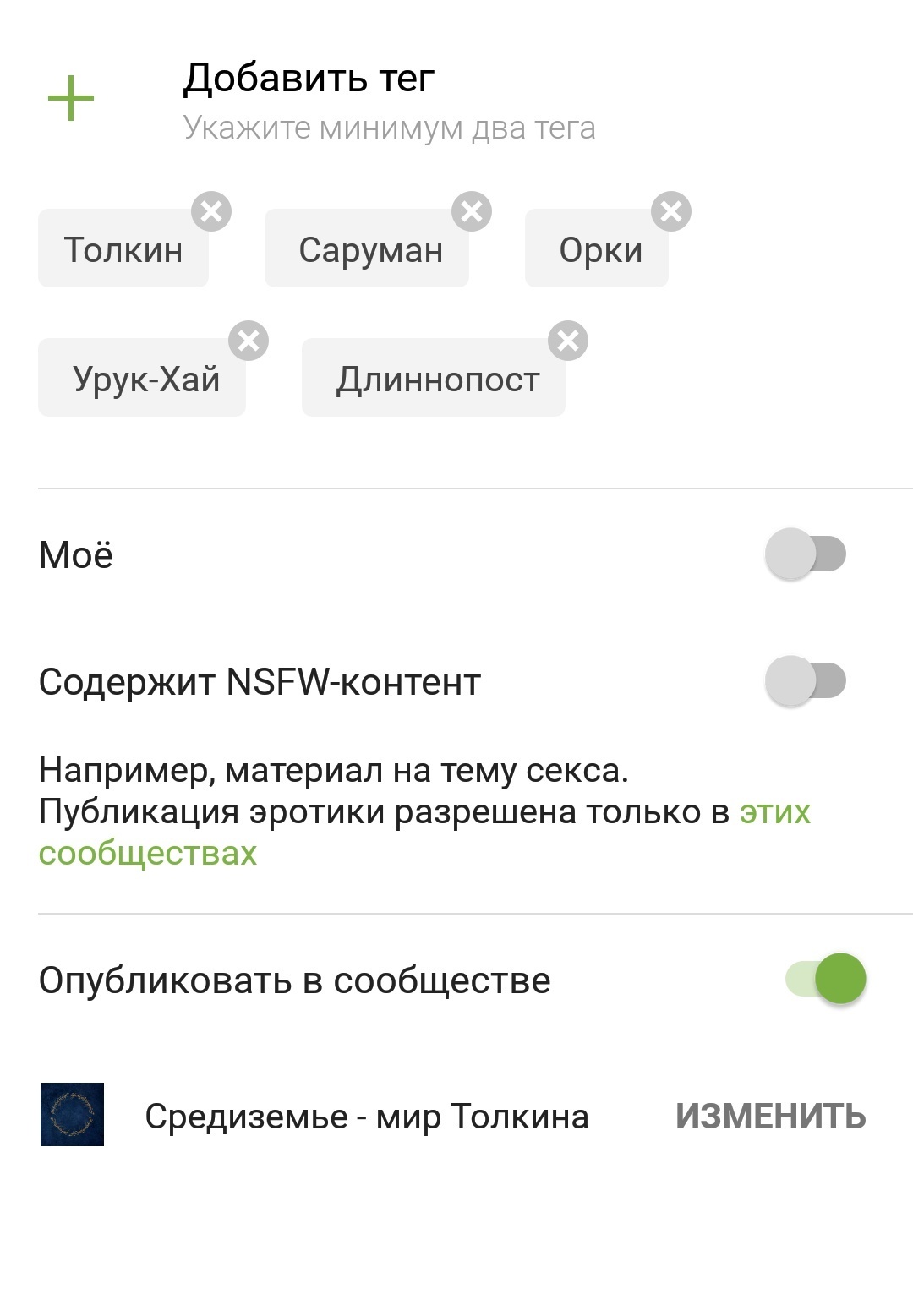
Task: Delete the Длиннопост tag
Action: [568, 341]
